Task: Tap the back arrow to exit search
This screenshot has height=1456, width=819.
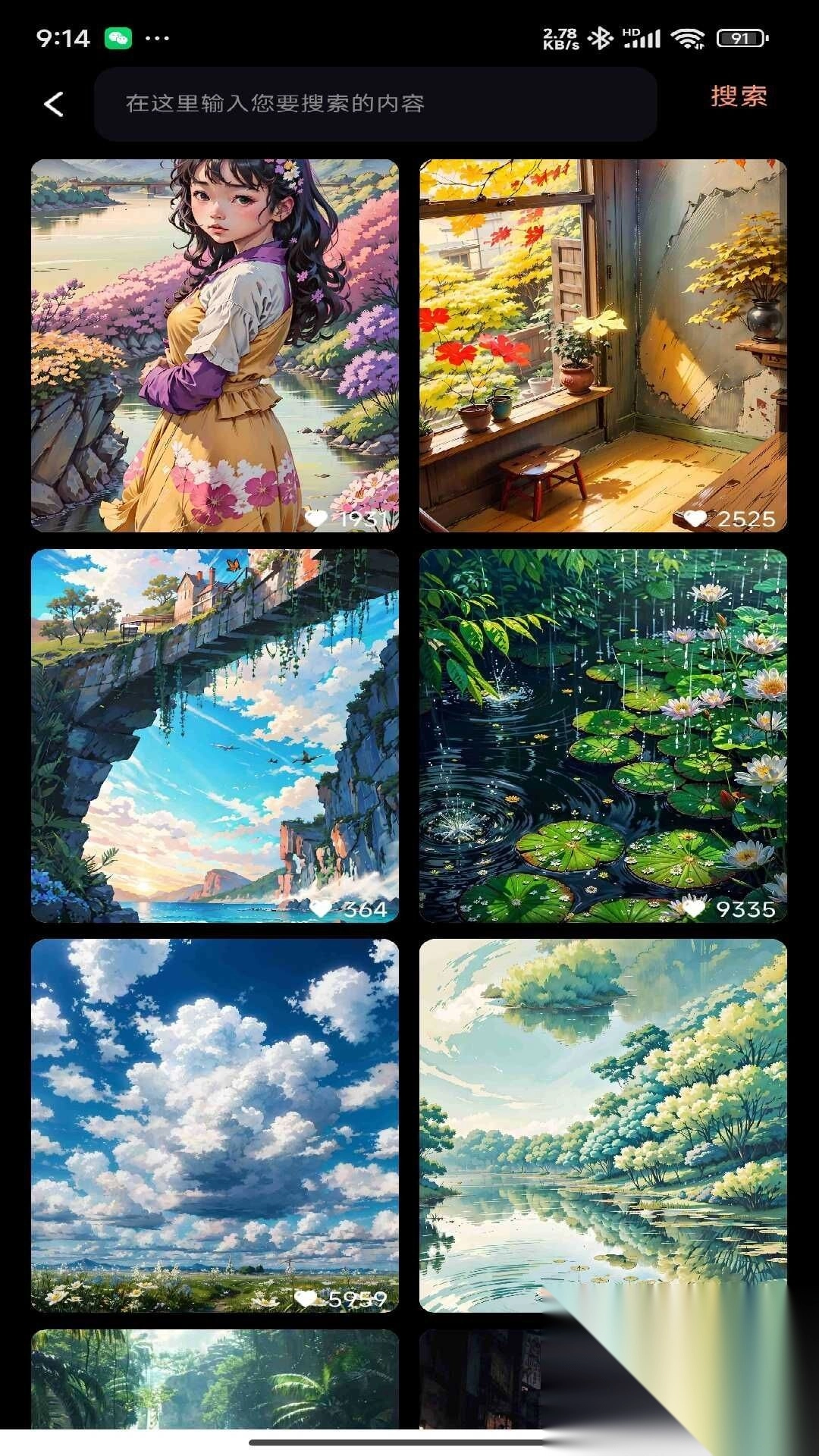Action: pyautogui.click(x=52, y=104)
